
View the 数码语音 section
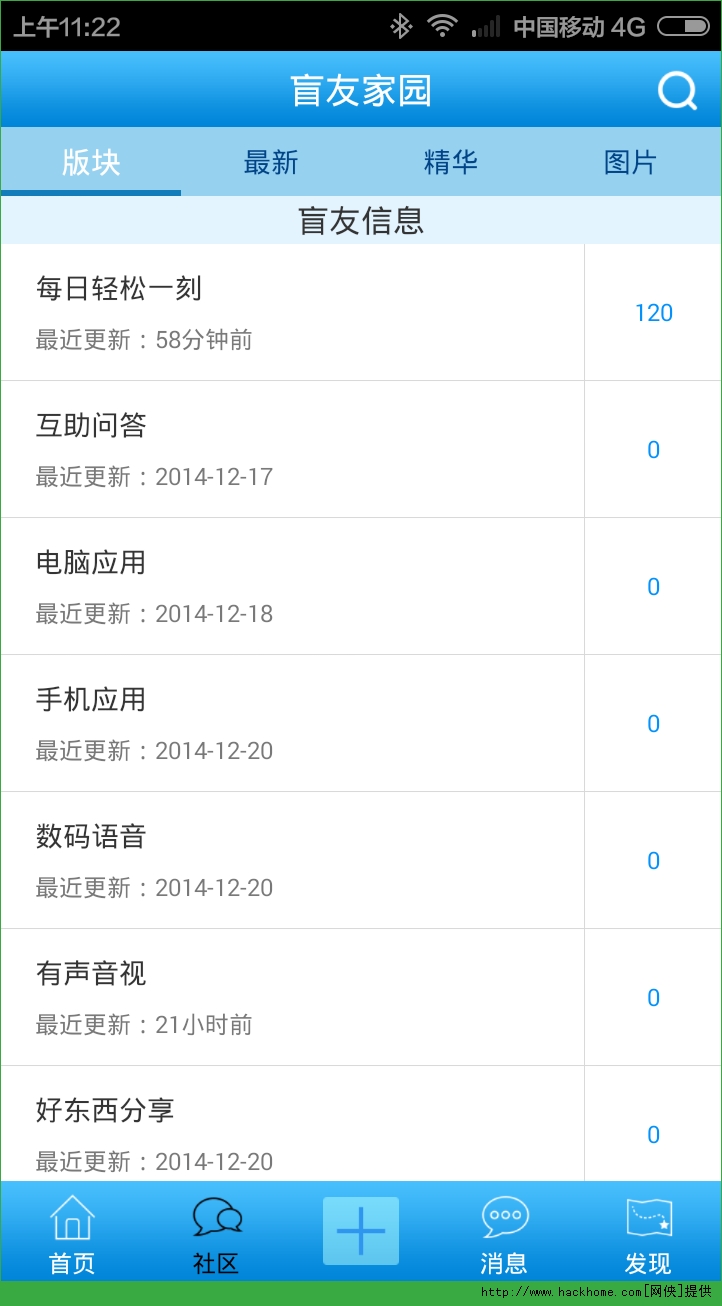pyautogui.click(x=292, y=860)
